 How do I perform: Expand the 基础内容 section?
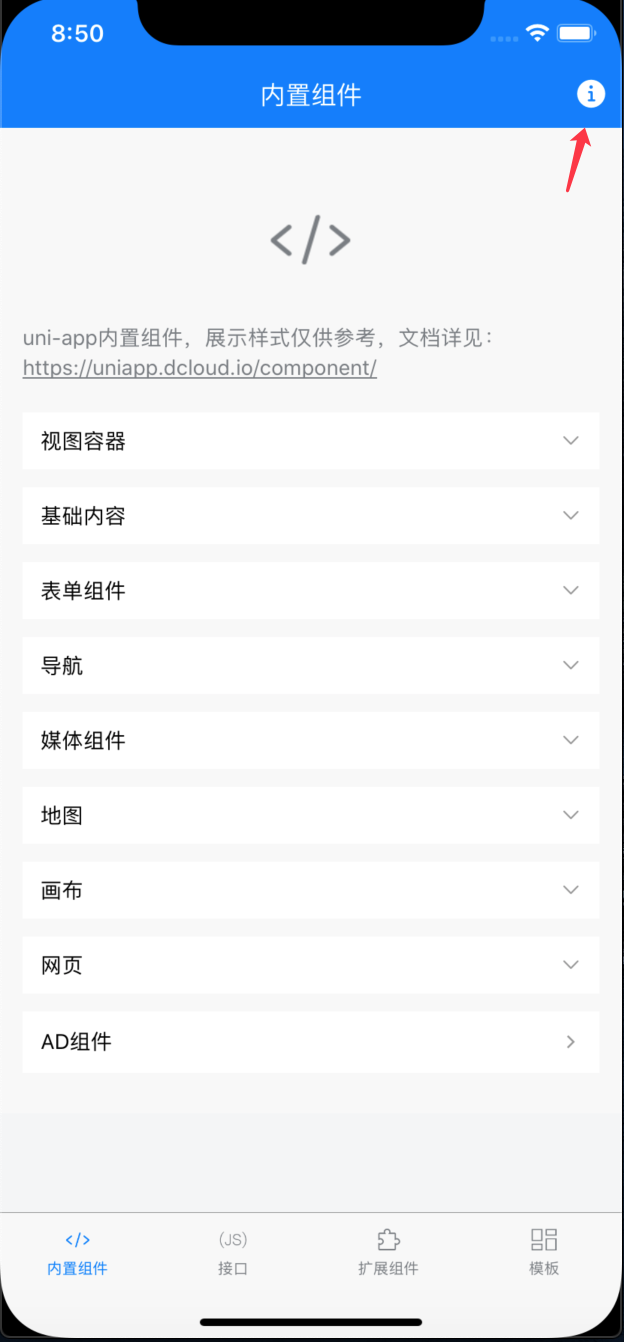pos(311,516)
